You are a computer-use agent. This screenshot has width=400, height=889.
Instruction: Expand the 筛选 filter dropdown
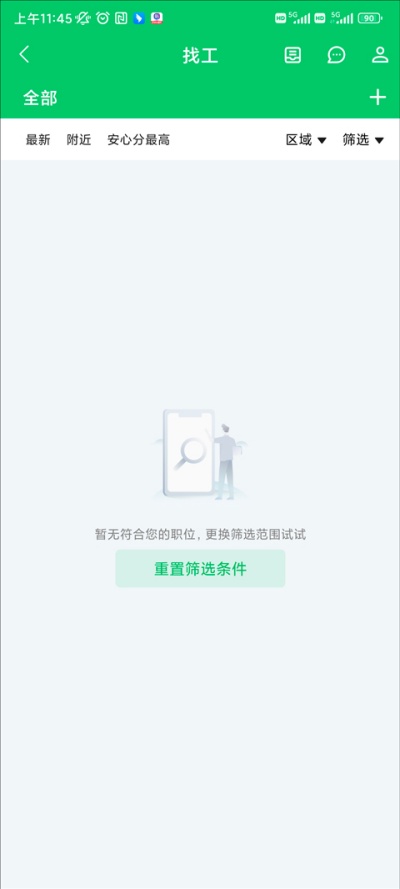(363, 139)
